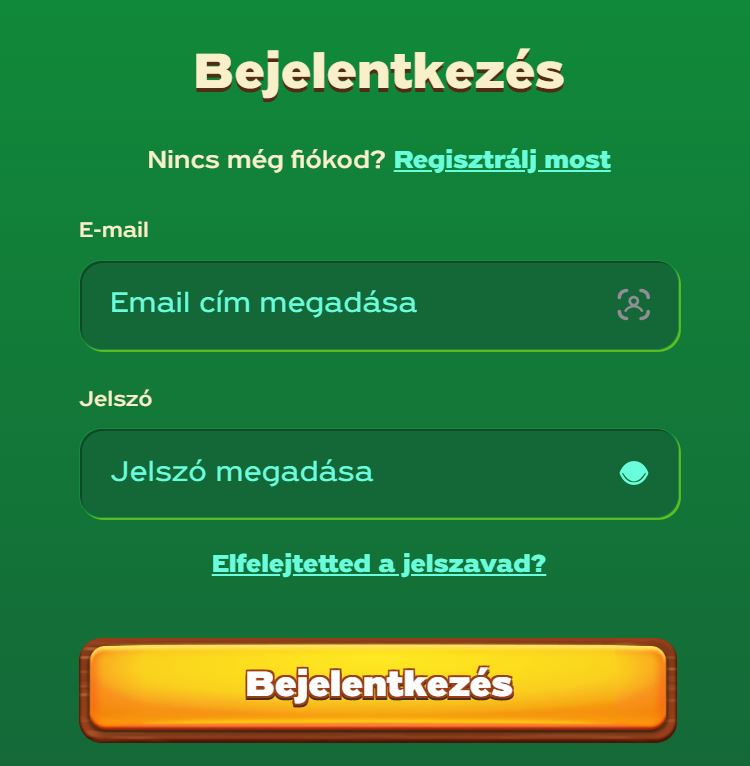Image resolution: width=750 pixels, height=766 pixels.
Task: Open Elfelejtetted a jelszavad? link
Action: (379, 564)
